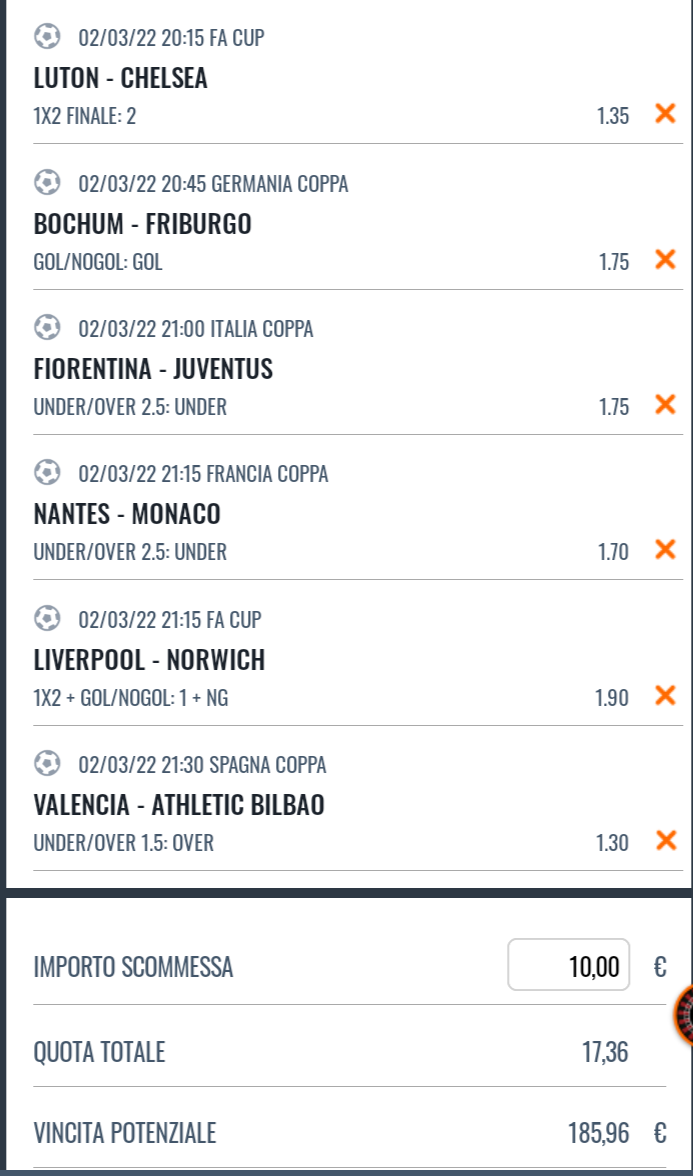Open the floating roulette casino icon
The width and height of the screenshot is (693, 1176).
click(x=685, y=1015)
